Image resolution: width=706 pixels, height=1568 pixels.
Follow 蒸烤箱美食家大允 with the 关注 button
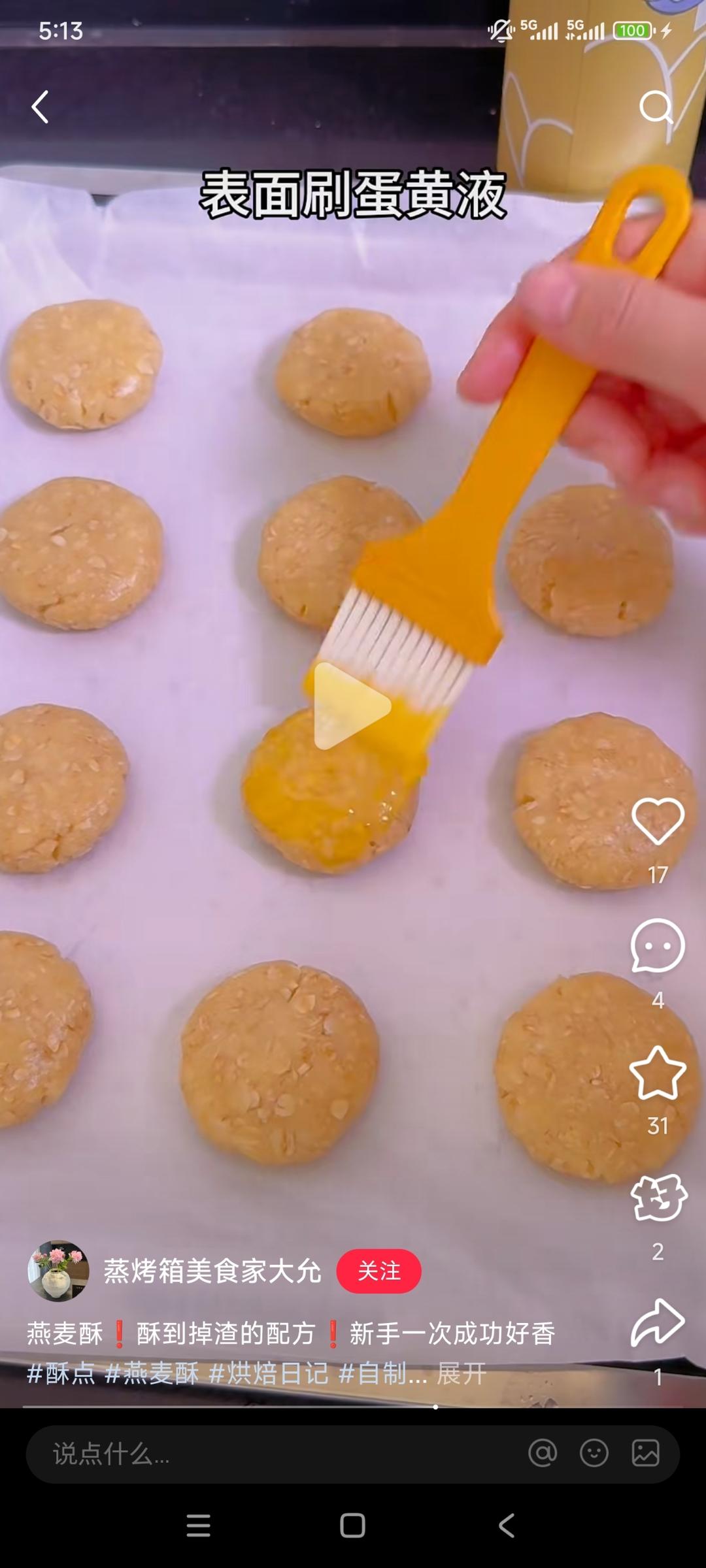[378, 1271]
